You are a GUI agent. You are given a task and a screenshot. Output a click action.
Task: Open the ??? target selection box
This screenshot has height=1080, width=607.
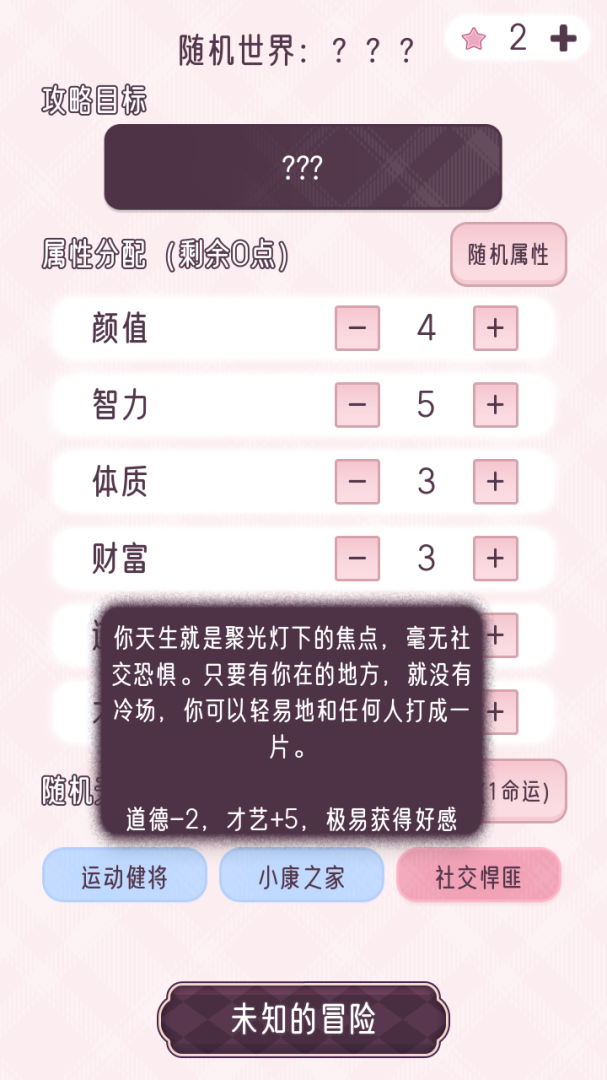[302, 167]
